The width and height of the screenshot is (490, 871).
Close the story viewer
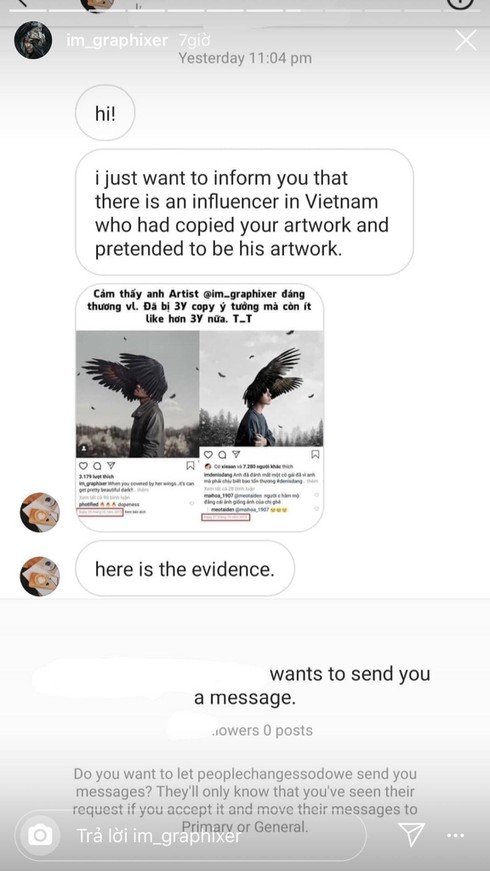466,41
